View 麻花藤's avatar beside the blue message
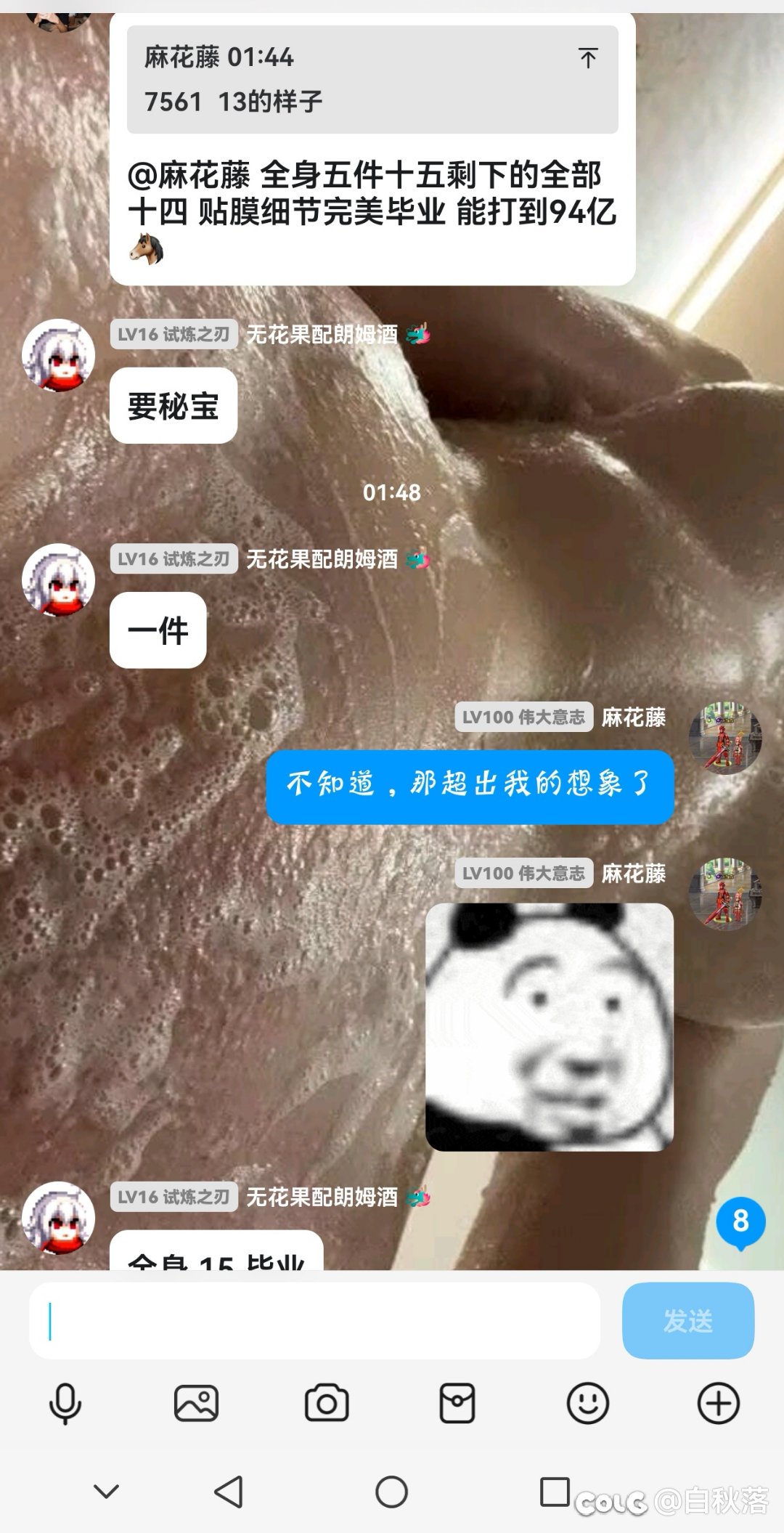Screen dimensions: 784x1533 tap(725, 738)
